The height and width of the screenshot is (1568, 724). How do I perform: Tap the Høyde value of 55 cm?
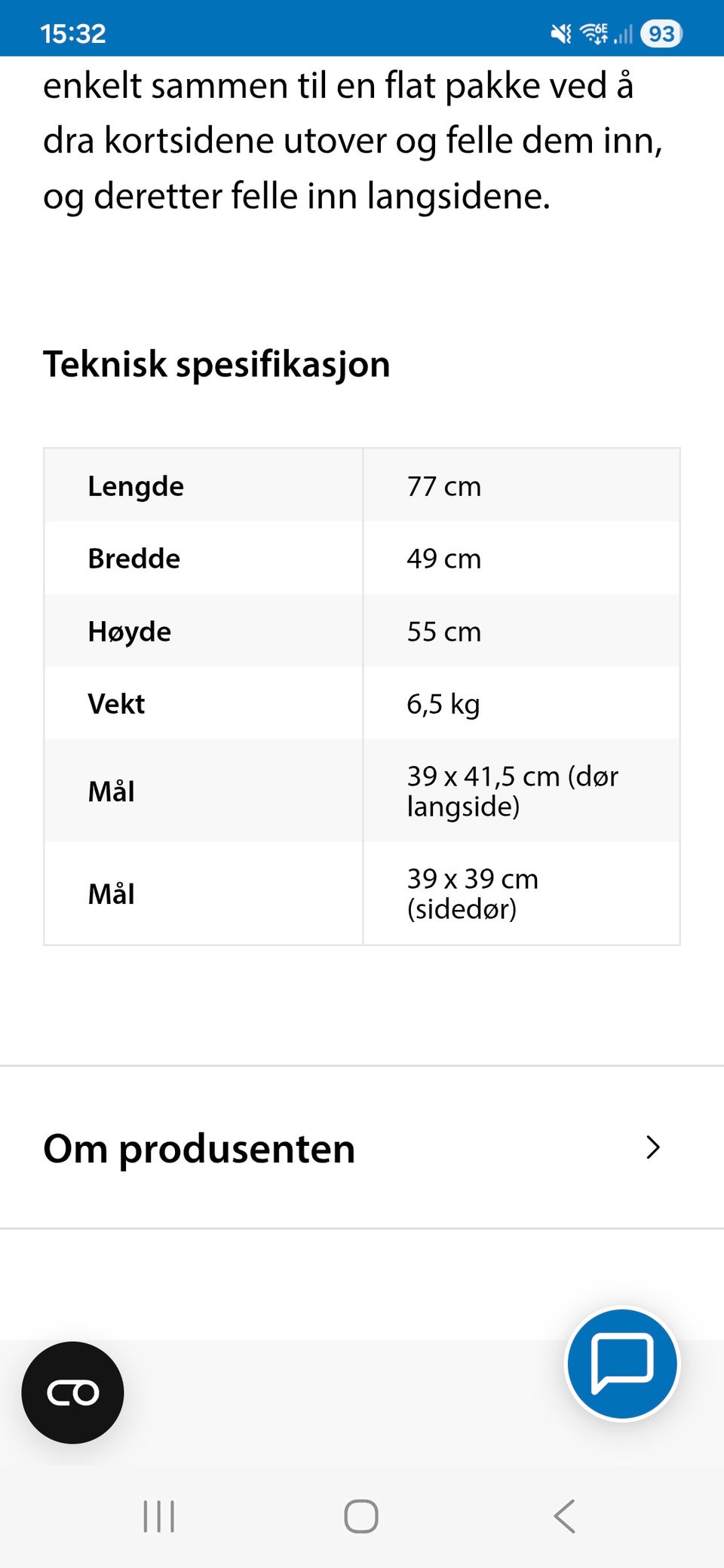pyautogui.click(x=443, y=632)
